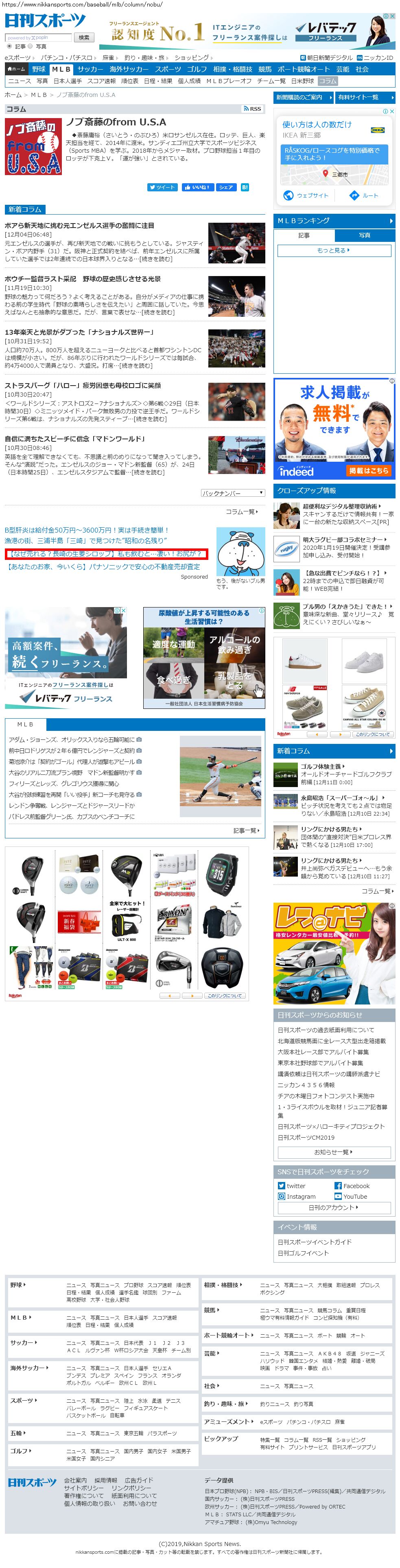Tap もっと見る in MLB ranking
Viewport: 400px width, 1568px height.
click(x=333, y=250)
